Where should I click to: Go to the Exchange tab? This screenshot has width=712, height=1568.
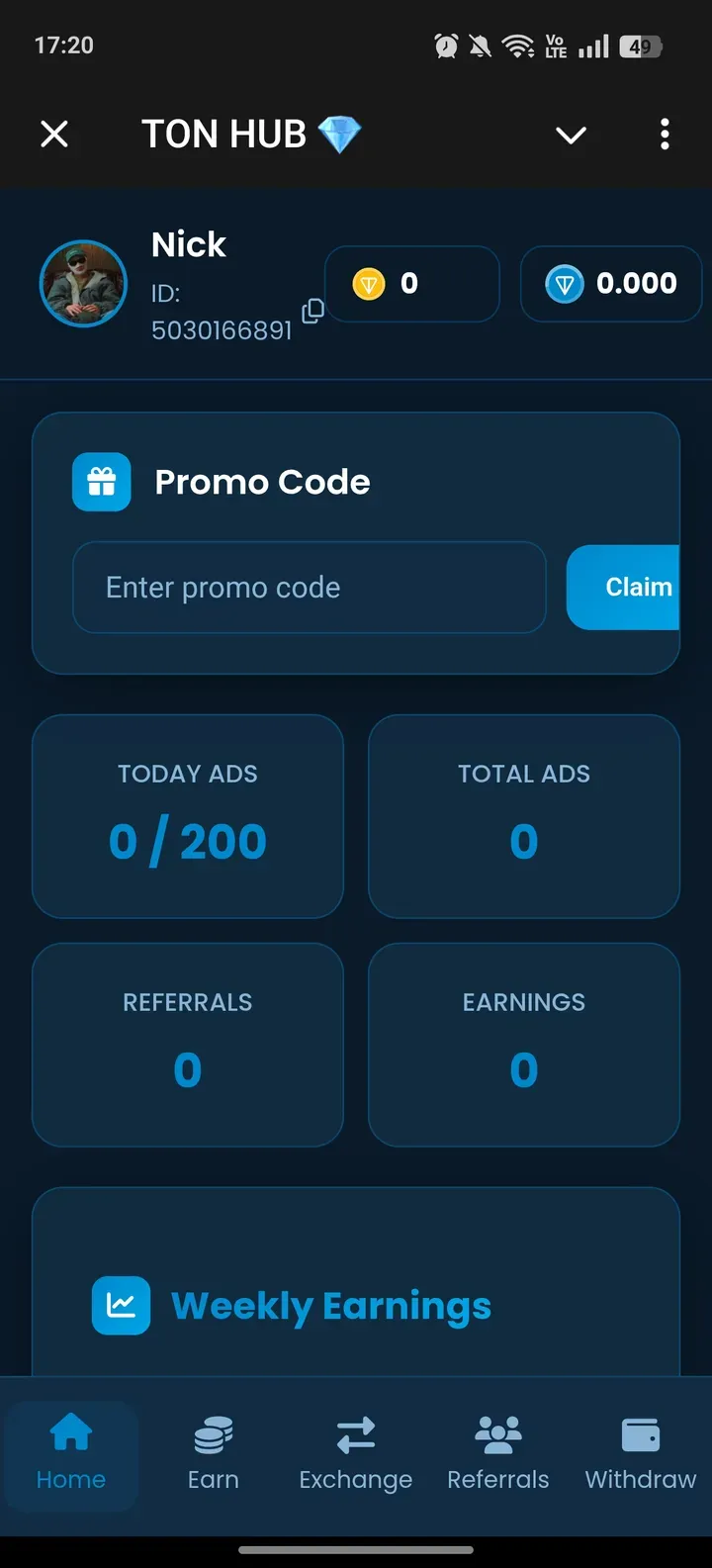[x=356, y=1452]
